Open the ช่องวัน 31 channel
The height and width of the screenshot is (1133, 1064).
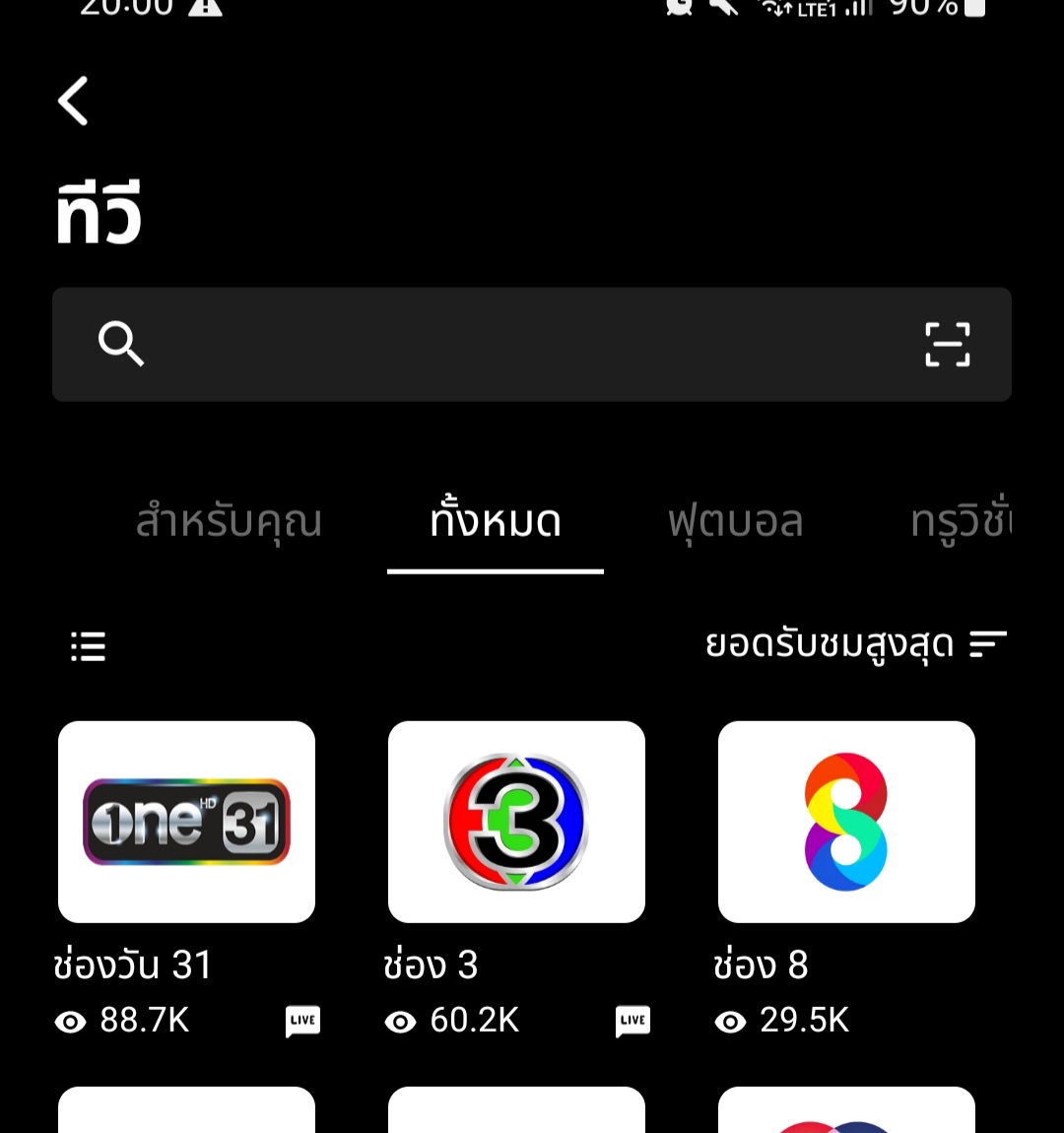coord(186,822)
